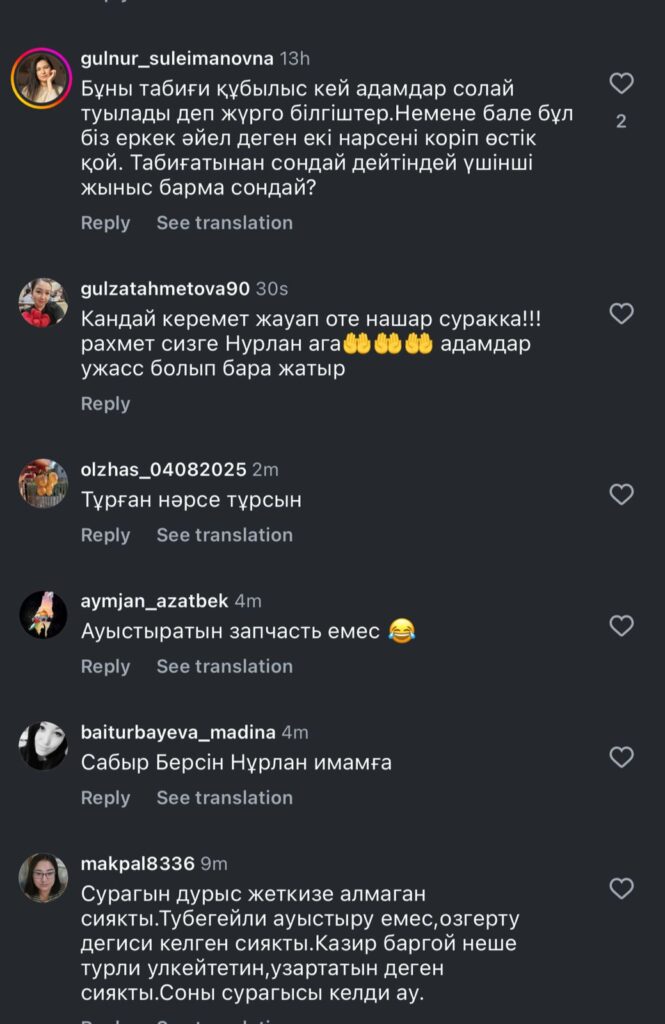
Task: View gulzatahmetova90's profile
Action: 43,302
